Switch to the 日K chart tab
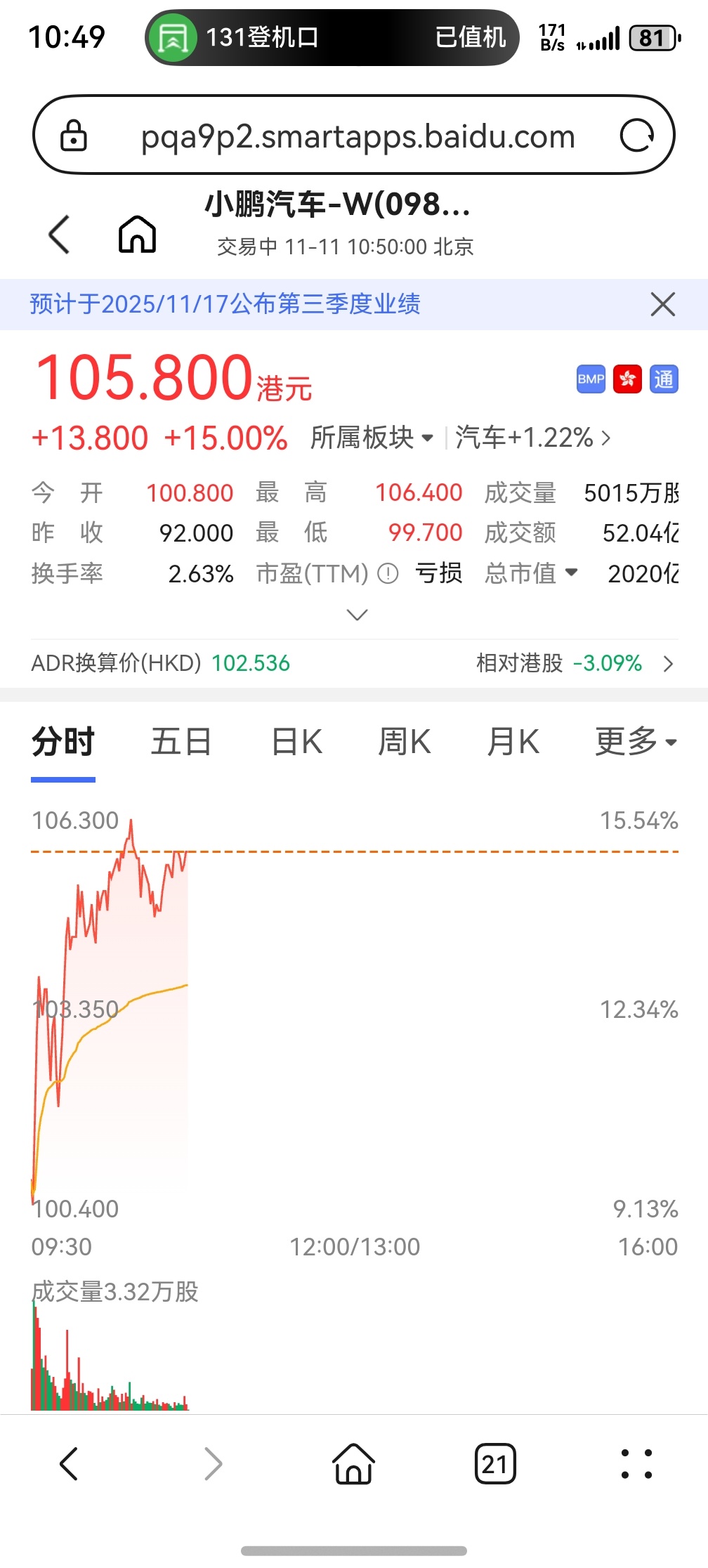Viewport: 708px width, 1568px height. pyautogui.click(x=296, y=741)
